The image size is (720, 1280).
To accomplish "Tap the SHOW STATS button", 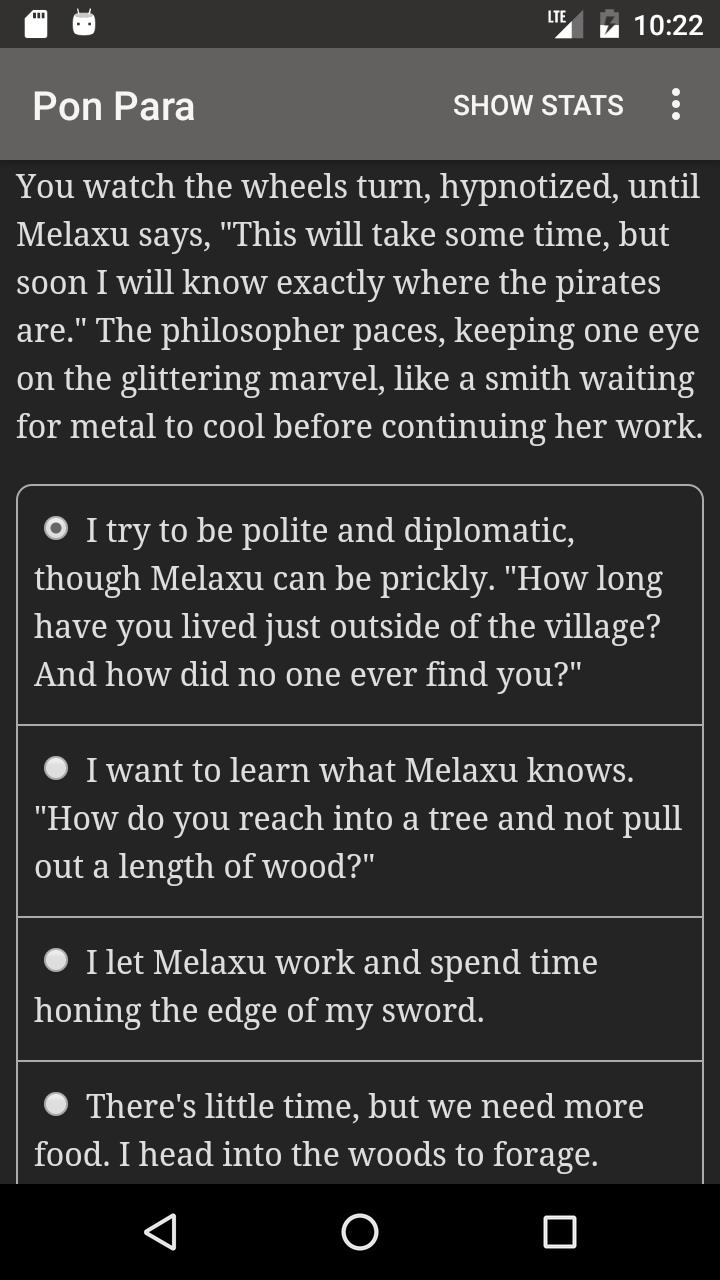I will (538, 105).
